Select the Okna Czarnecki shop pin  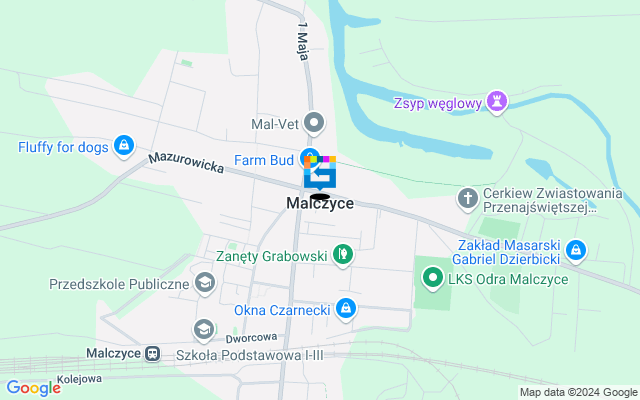[x=346, y=309]
